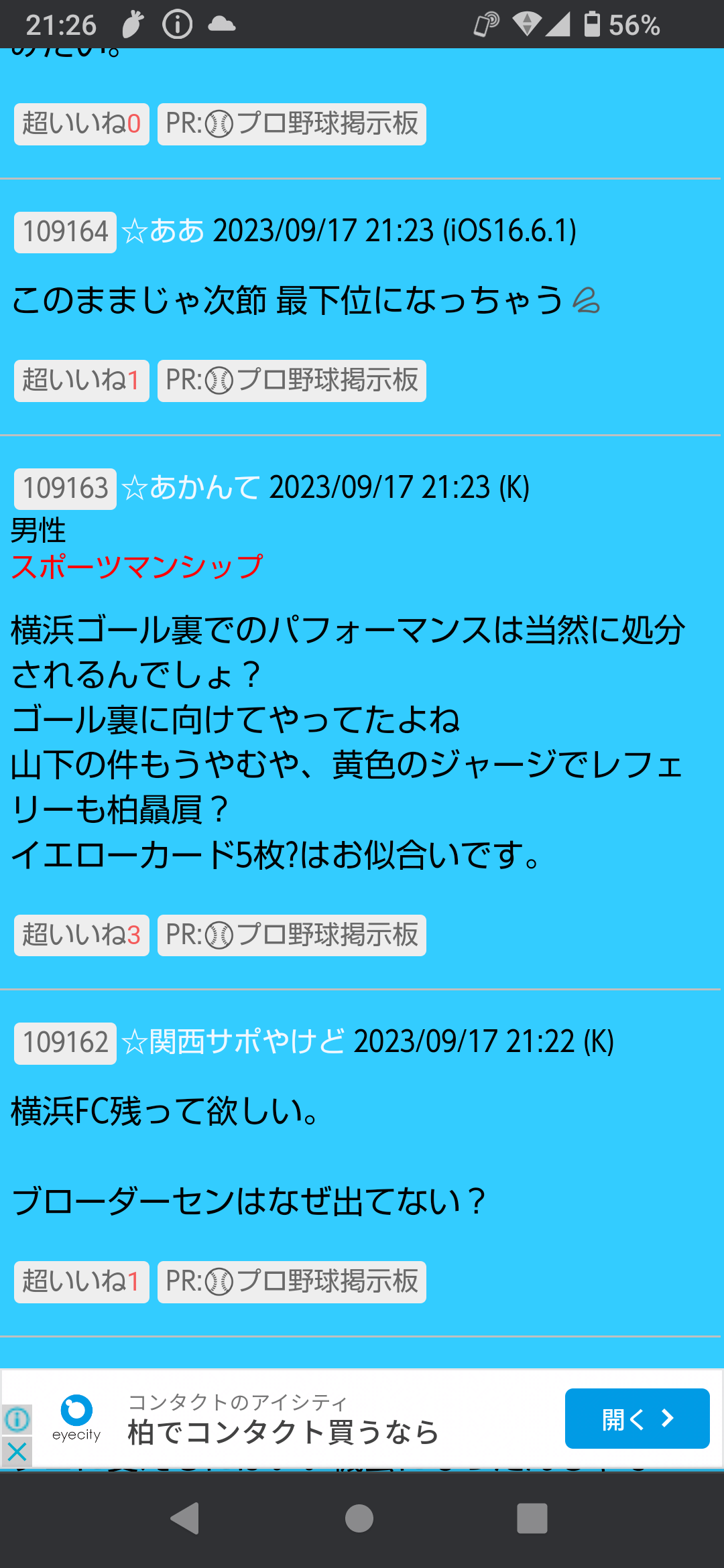This screenshot has height=1568, width=724.
Task: Open プロ野球掲示板 link under post 109162
Action: [292, 1282]
